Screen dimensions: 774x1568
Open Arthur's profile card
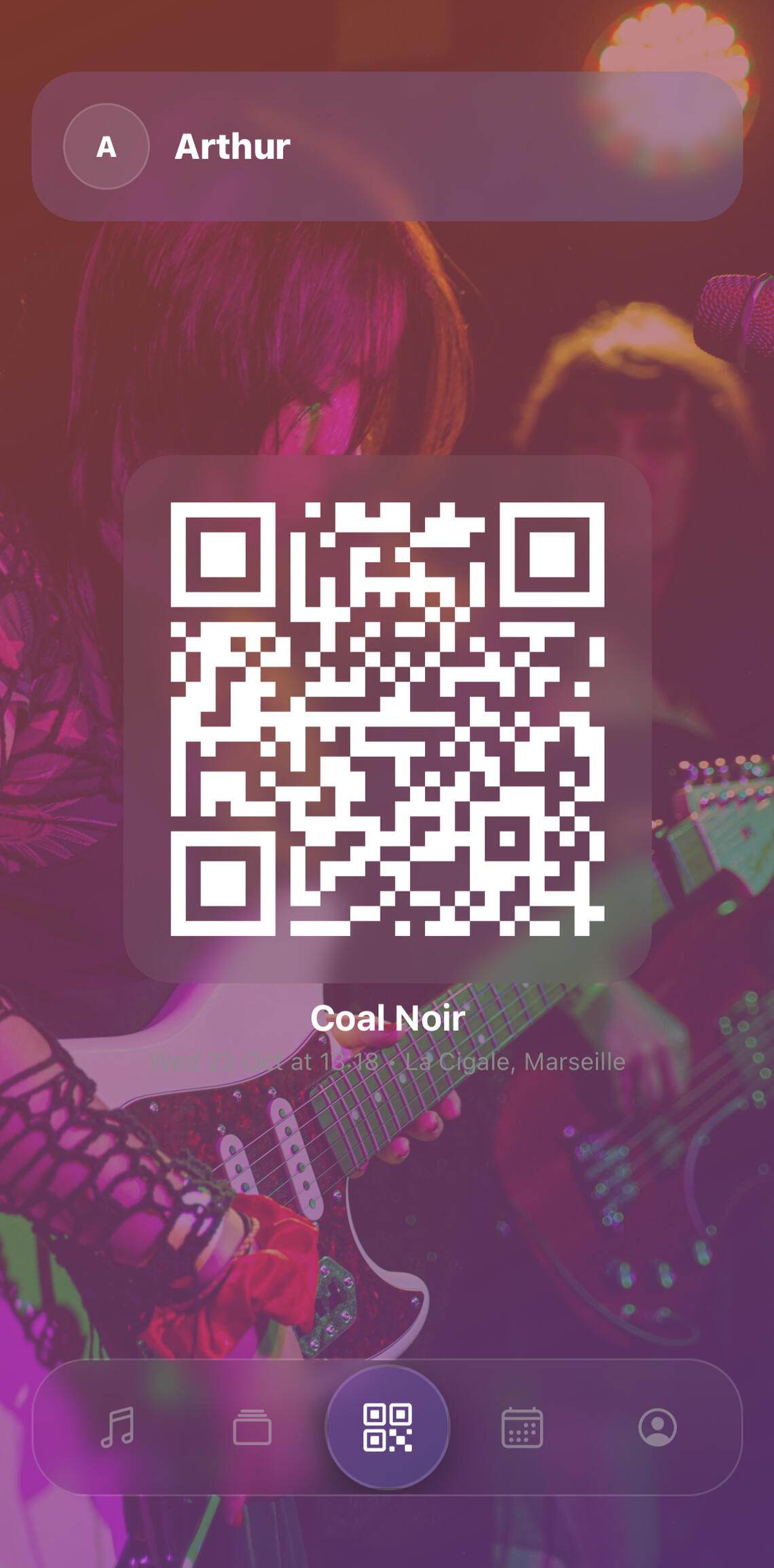click(387, 147)
